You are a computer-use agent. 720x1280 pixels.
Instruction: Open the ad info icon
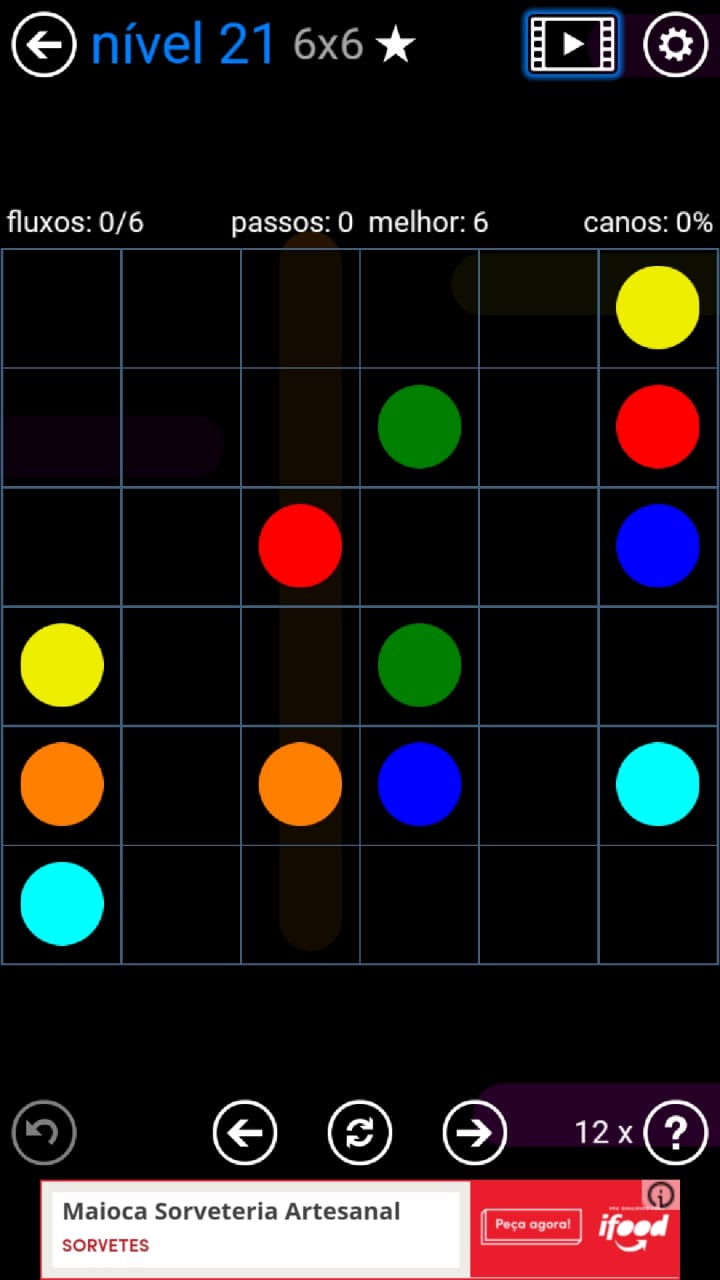pyautogui.click(x=661, y=1194)
